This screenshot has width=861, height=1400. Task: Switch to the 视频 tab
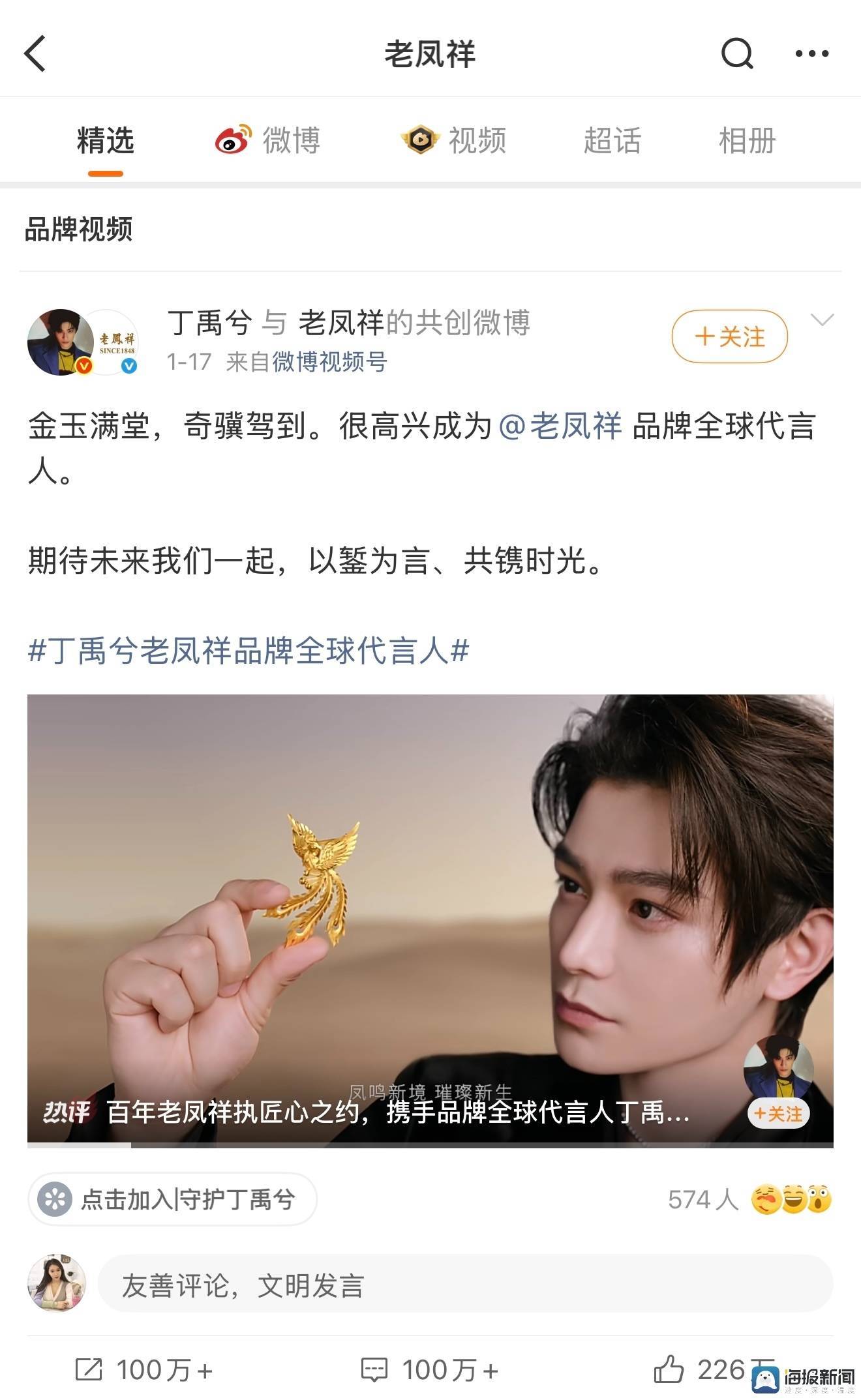[455, 141]
